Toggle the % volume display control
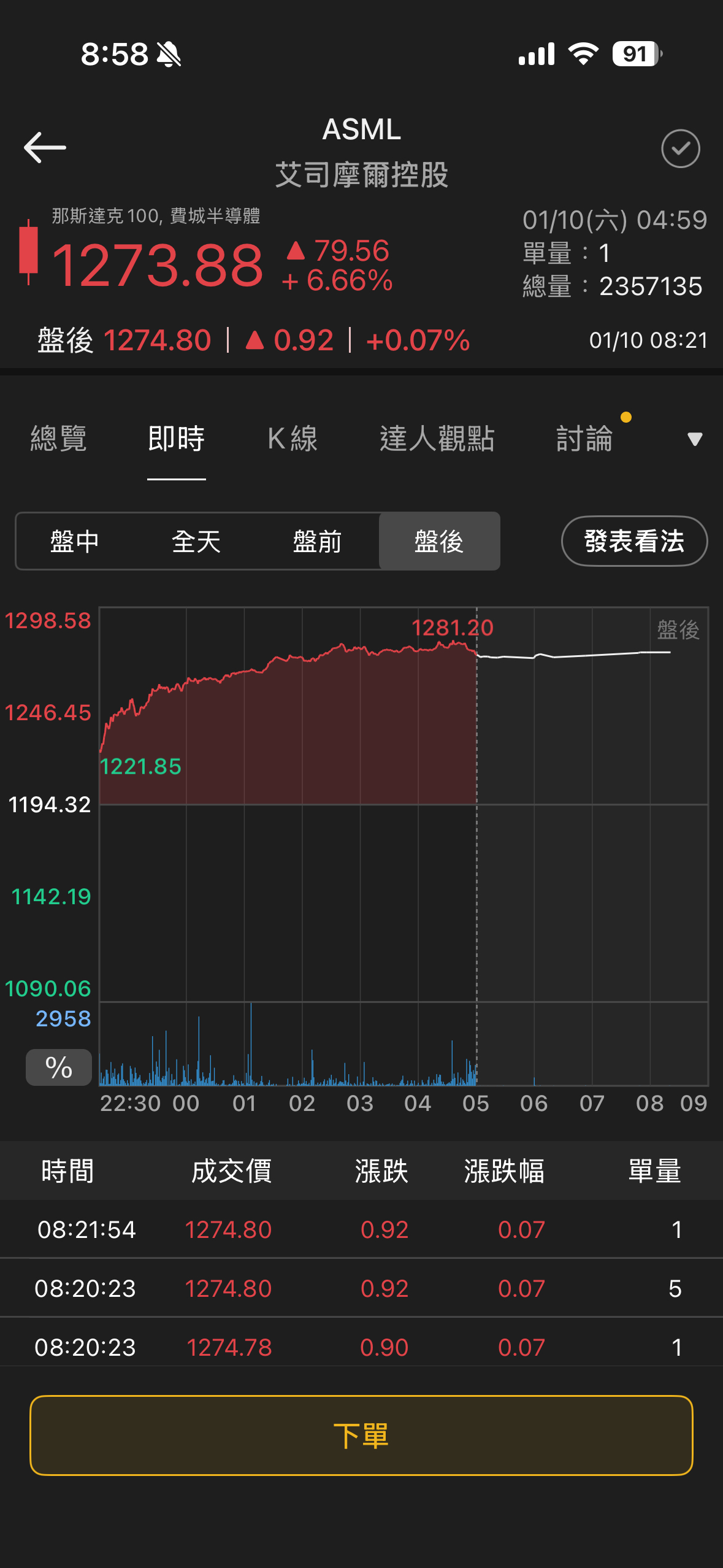The image size is (723, 1568). point(58,1067)
